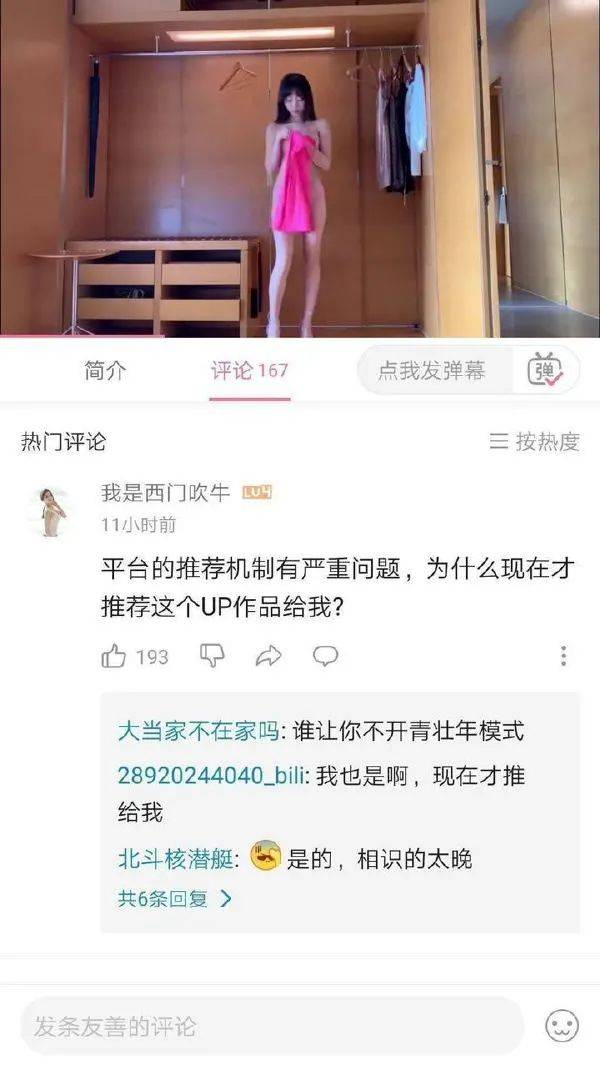Dislike 我是西门吹牛's comment
The height and width of the screenshot is (1067, 600).
click(212, 656)
